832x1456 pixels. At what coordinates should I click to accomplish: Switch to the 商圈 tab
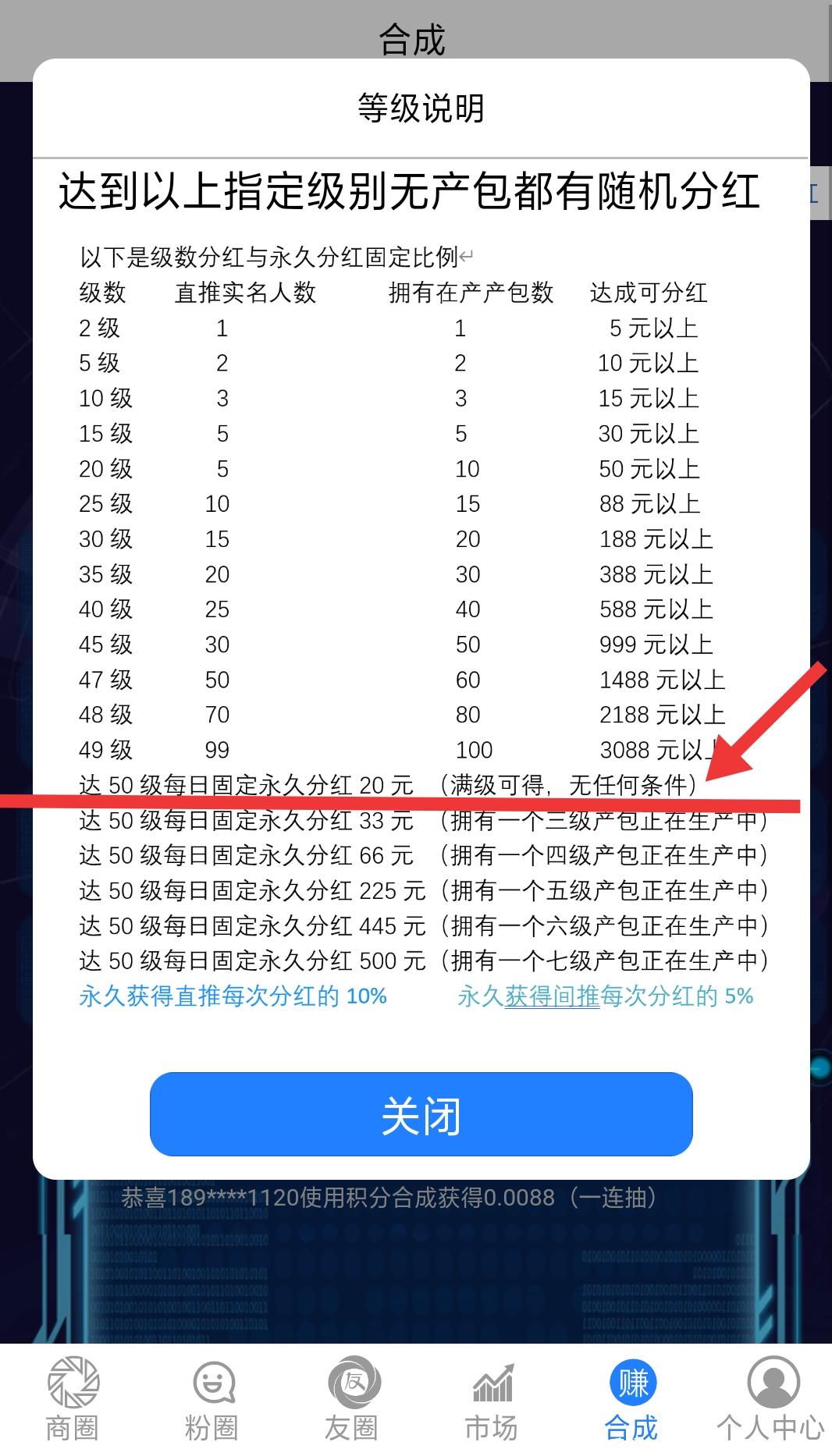(73, 1398)
